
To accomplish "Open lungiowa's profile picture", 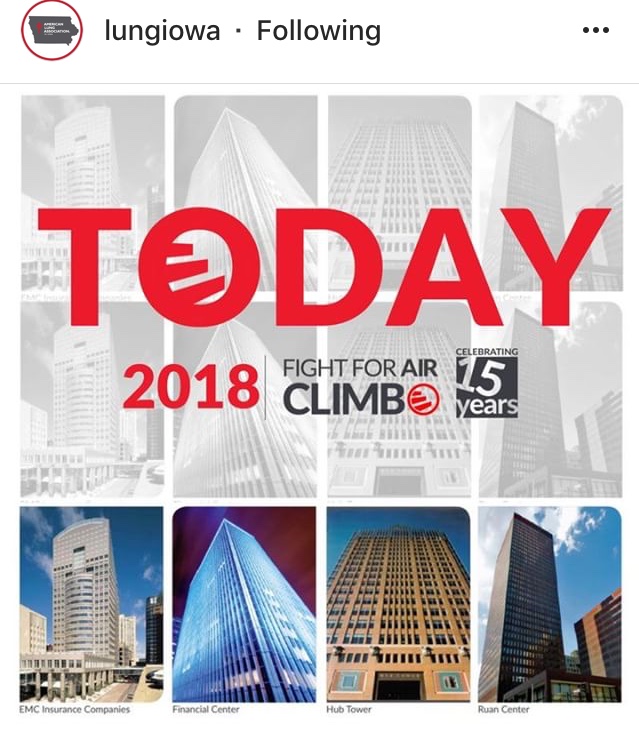I will click(x=52, y=31).
